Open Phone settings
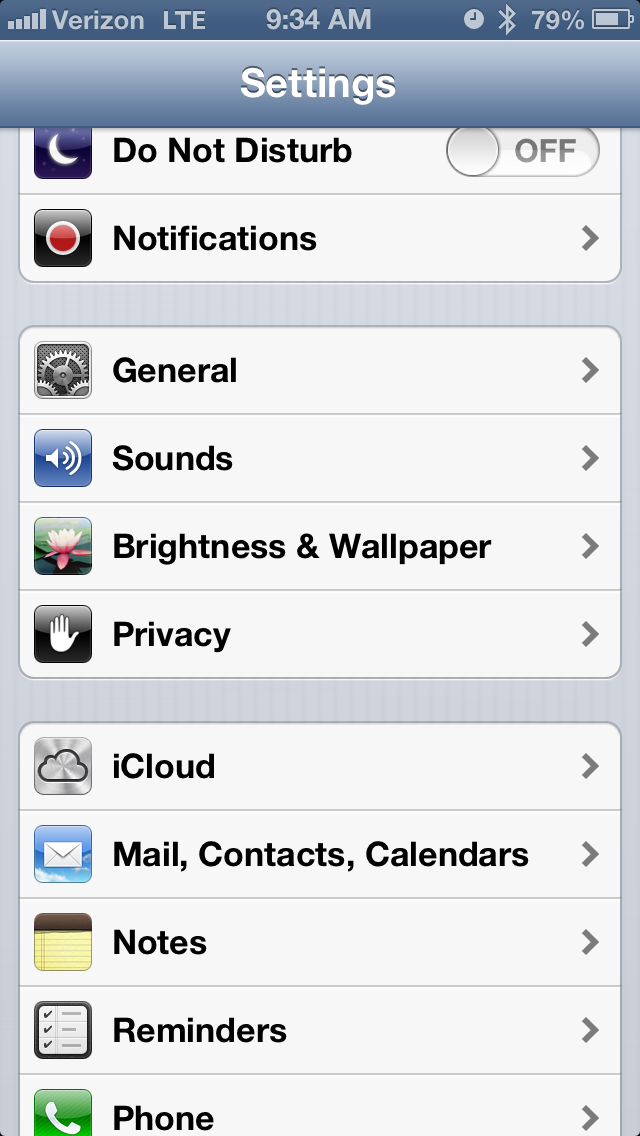 (x=320, y=1112)
